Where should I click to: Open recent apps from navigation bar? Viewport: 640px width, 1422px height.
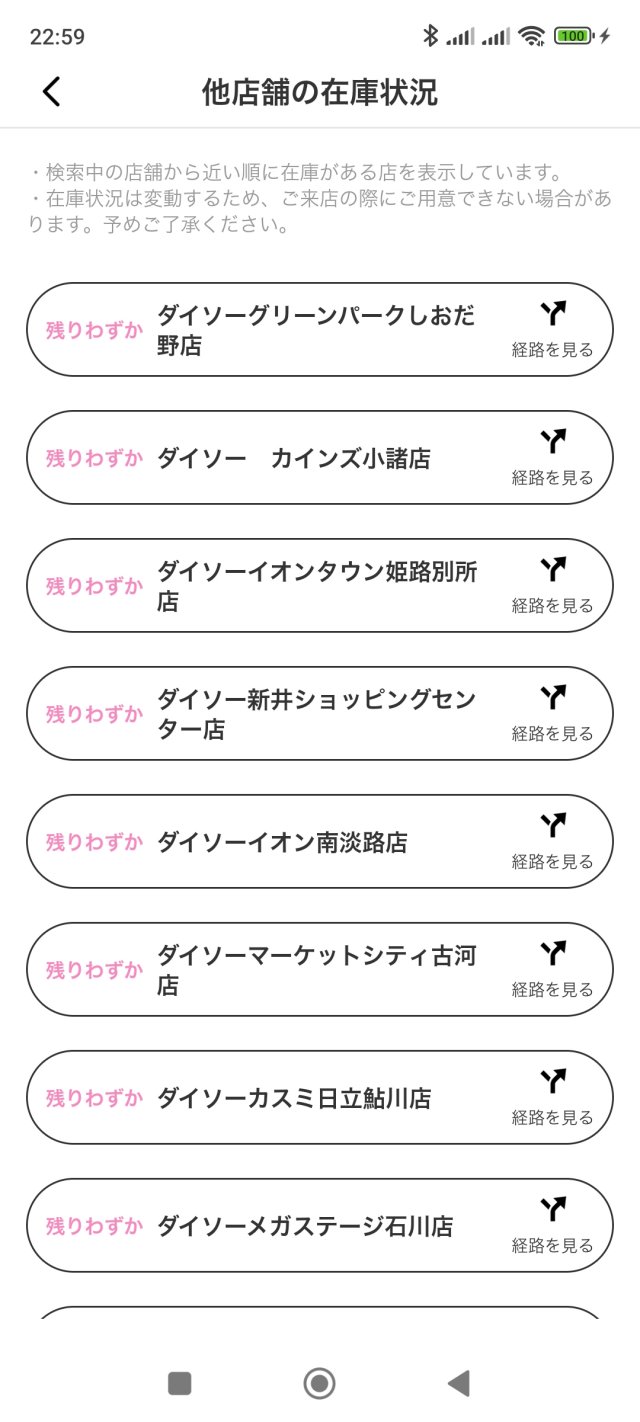click(x=180, y=1383)
